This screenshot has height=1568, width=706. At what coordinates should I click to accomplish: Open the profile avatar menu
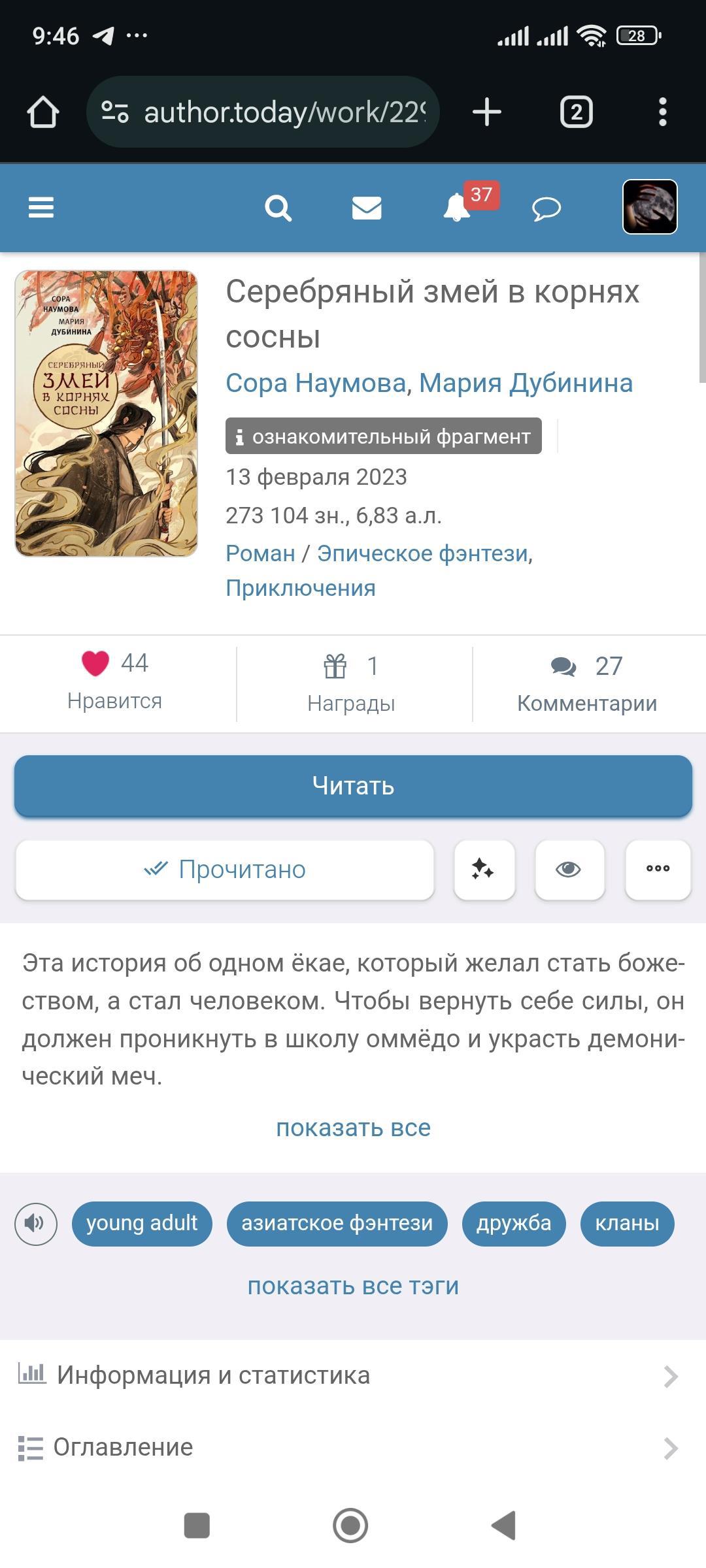click(x=650, y=207)
